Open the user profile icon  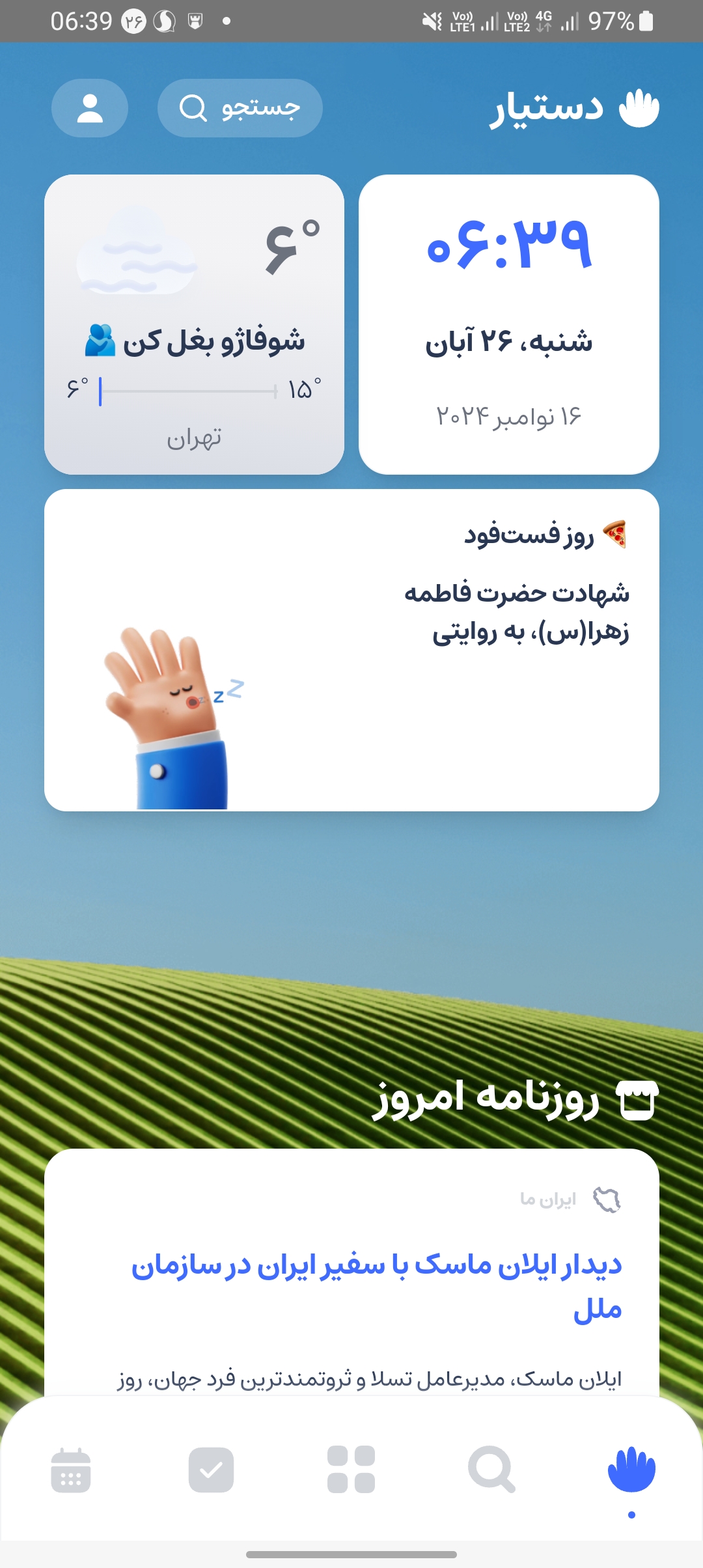[90, 108]
